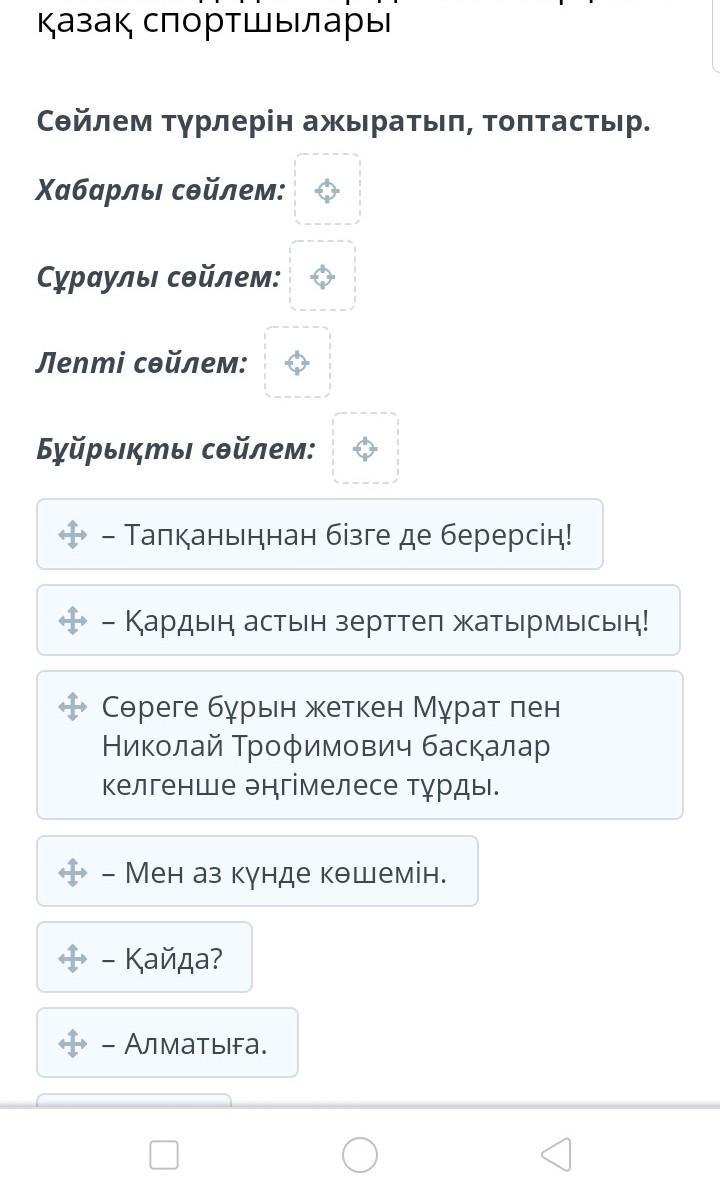Open the recent apps view
Image resolution: width=720 pixels, height=1203 pixels.
(x=164, y=1155)
